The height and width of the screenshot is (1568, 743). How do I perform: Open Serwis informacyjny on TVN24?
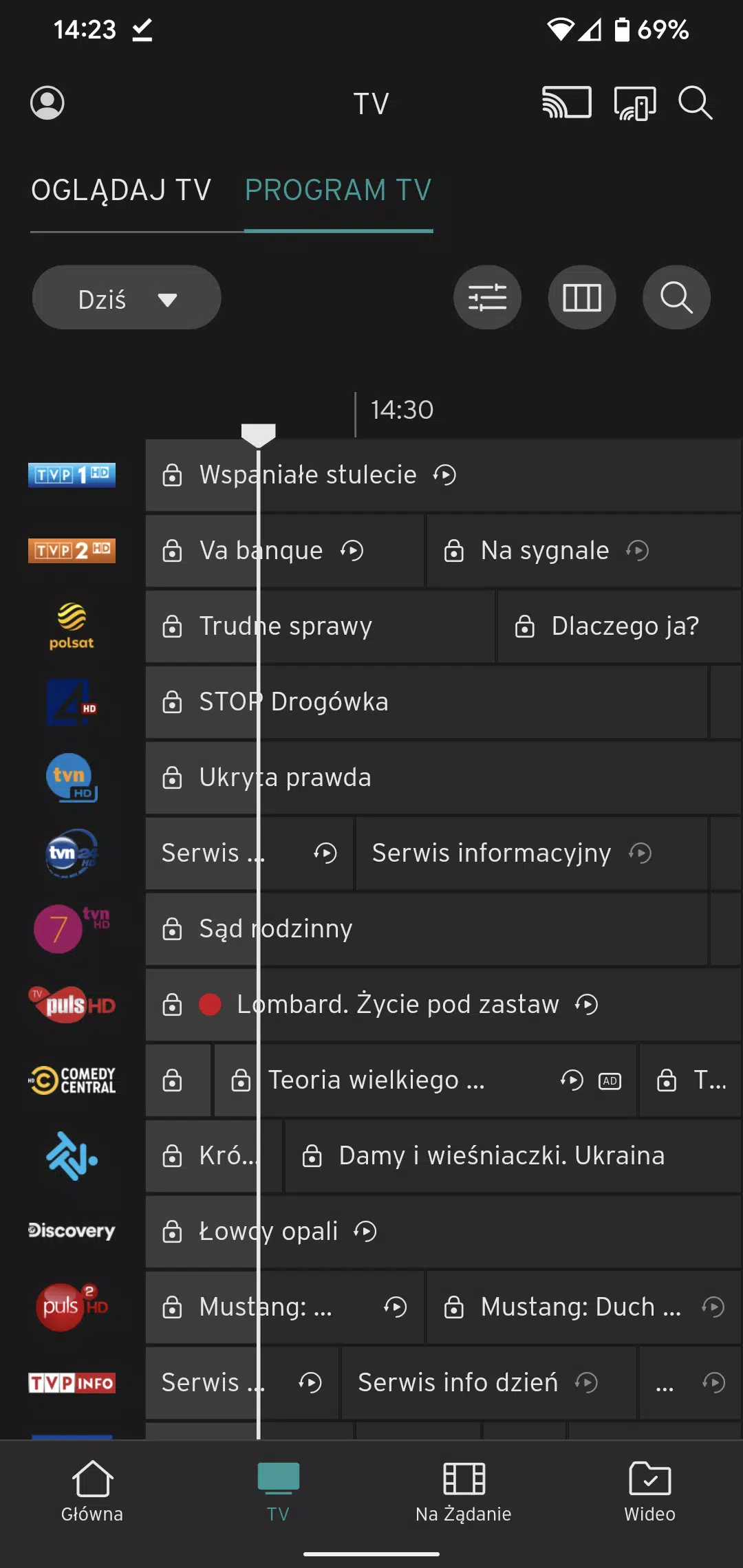pos(532,853)
